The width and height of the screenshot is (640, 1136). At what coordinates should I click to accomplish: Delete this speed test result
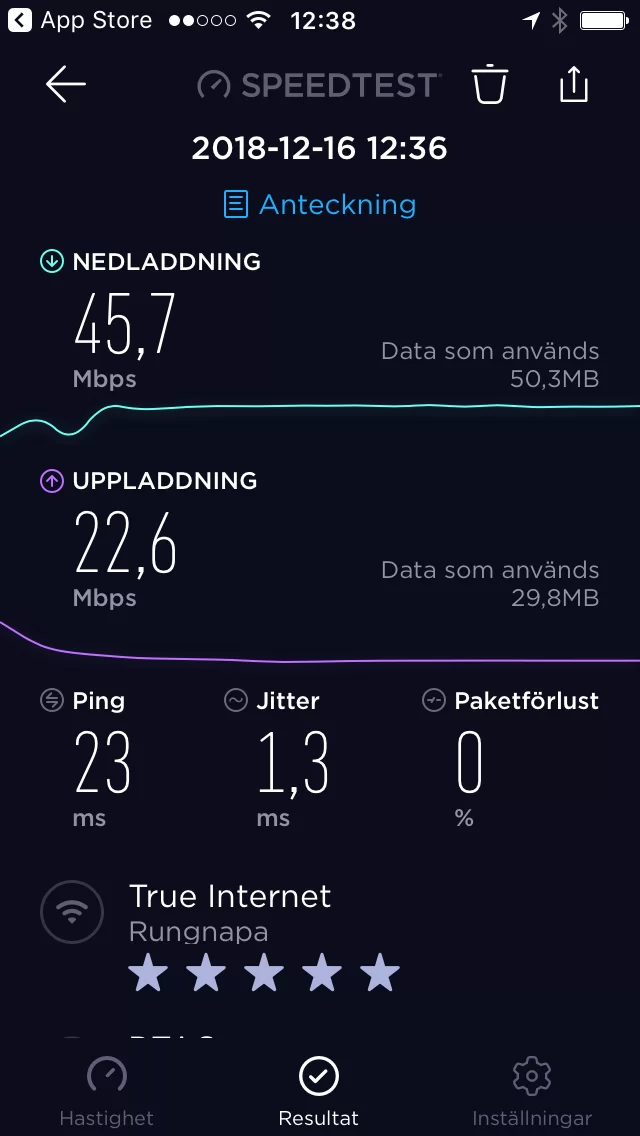click(x=490, y=85)
